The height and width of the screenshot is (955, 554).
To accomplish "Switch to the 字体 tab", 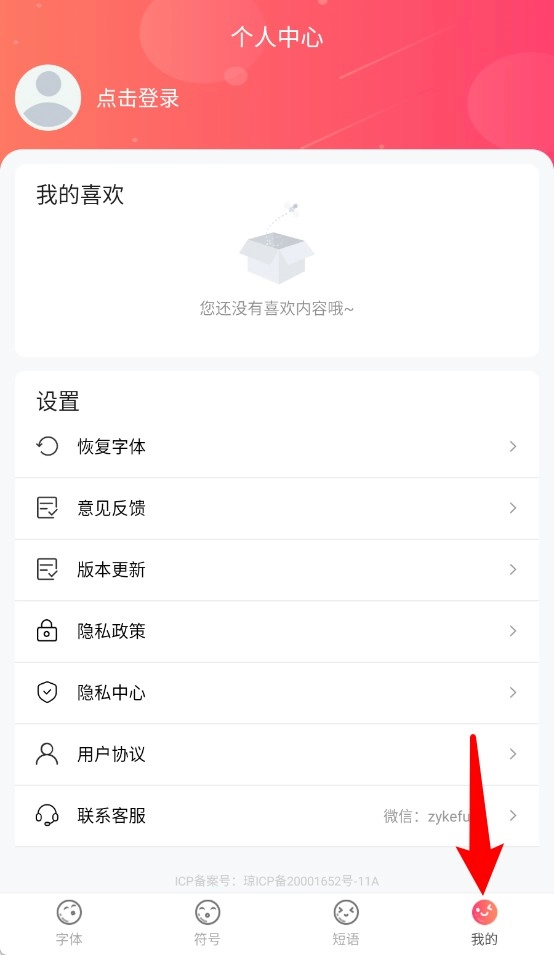I will point(69,923).
